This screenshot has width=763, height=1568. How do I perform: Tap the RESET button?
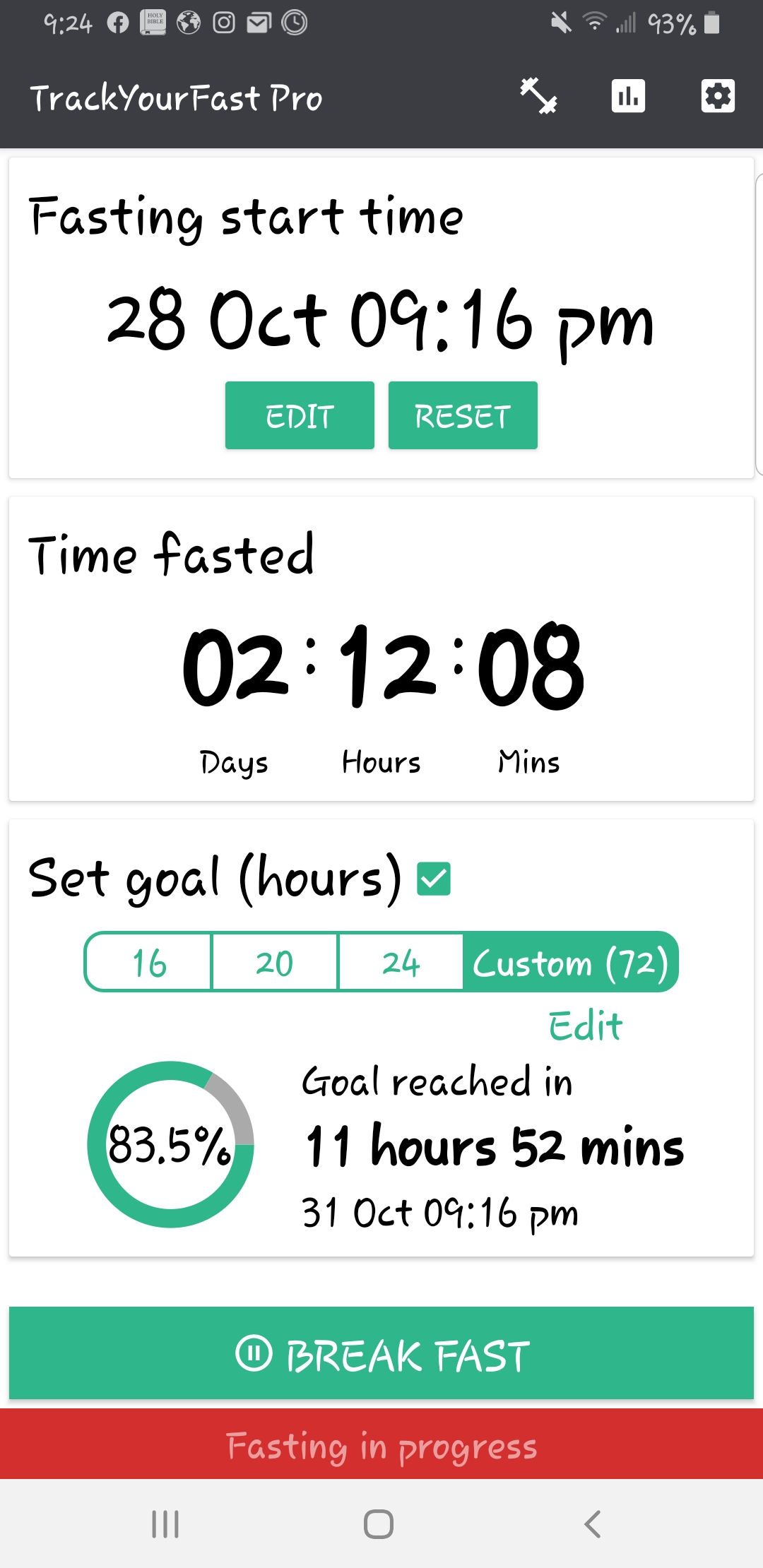[x=463, y=415]
